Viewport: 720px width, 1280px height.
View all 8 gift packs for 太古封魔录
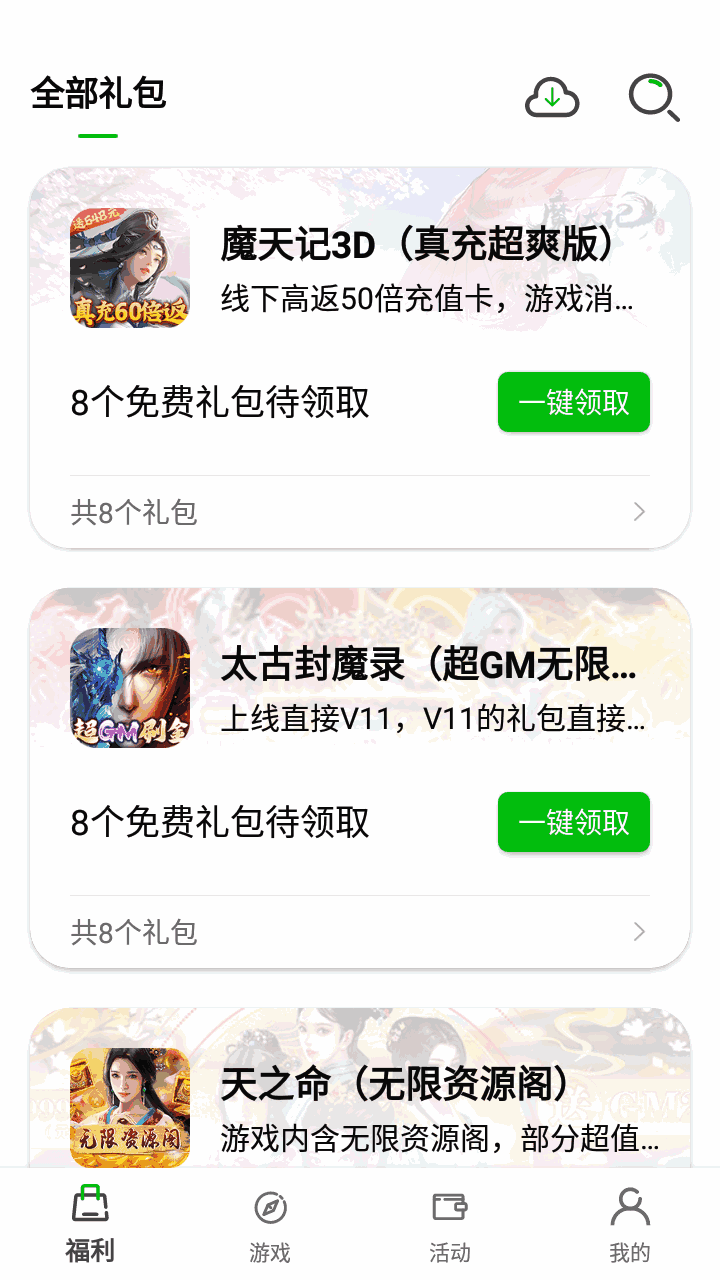[360, 933]
